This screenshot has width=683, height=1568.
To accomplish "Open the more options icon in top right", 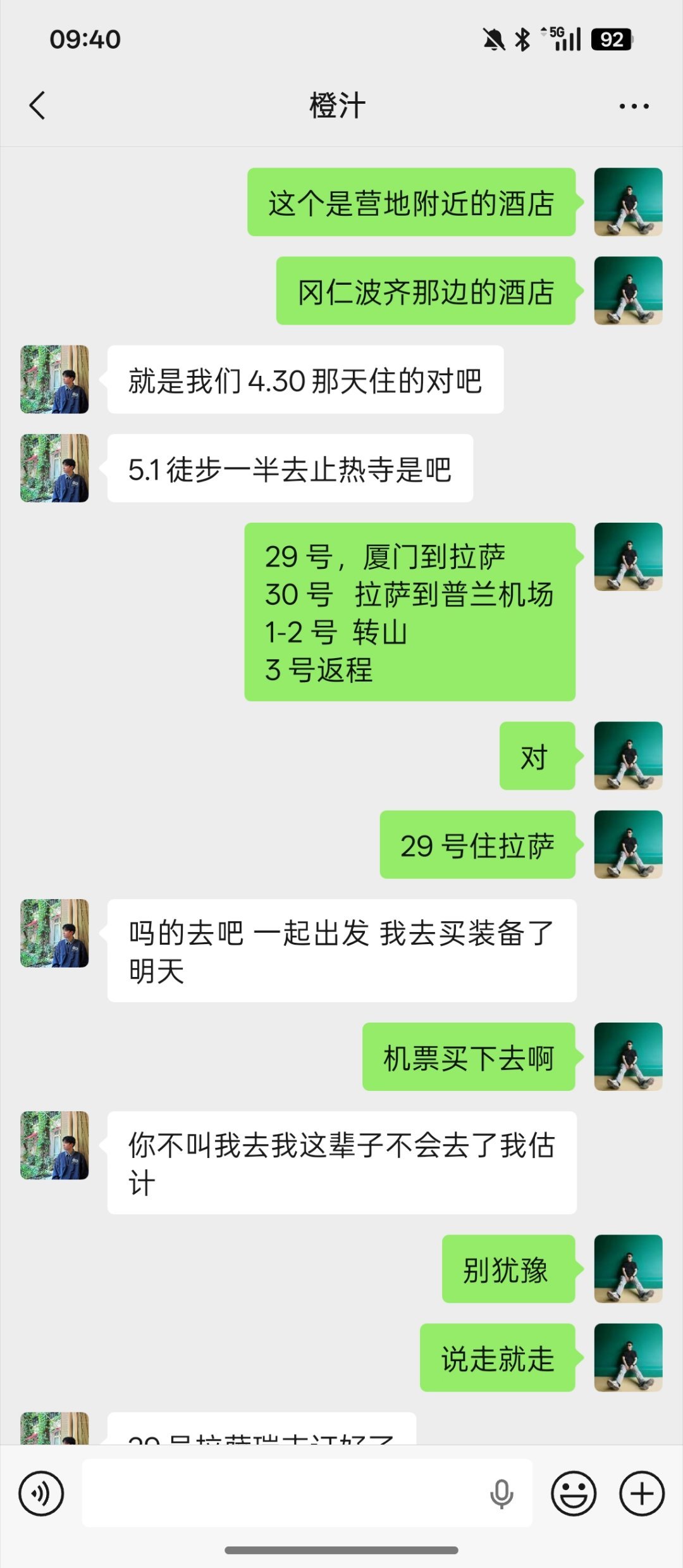I will click(632, 106).
